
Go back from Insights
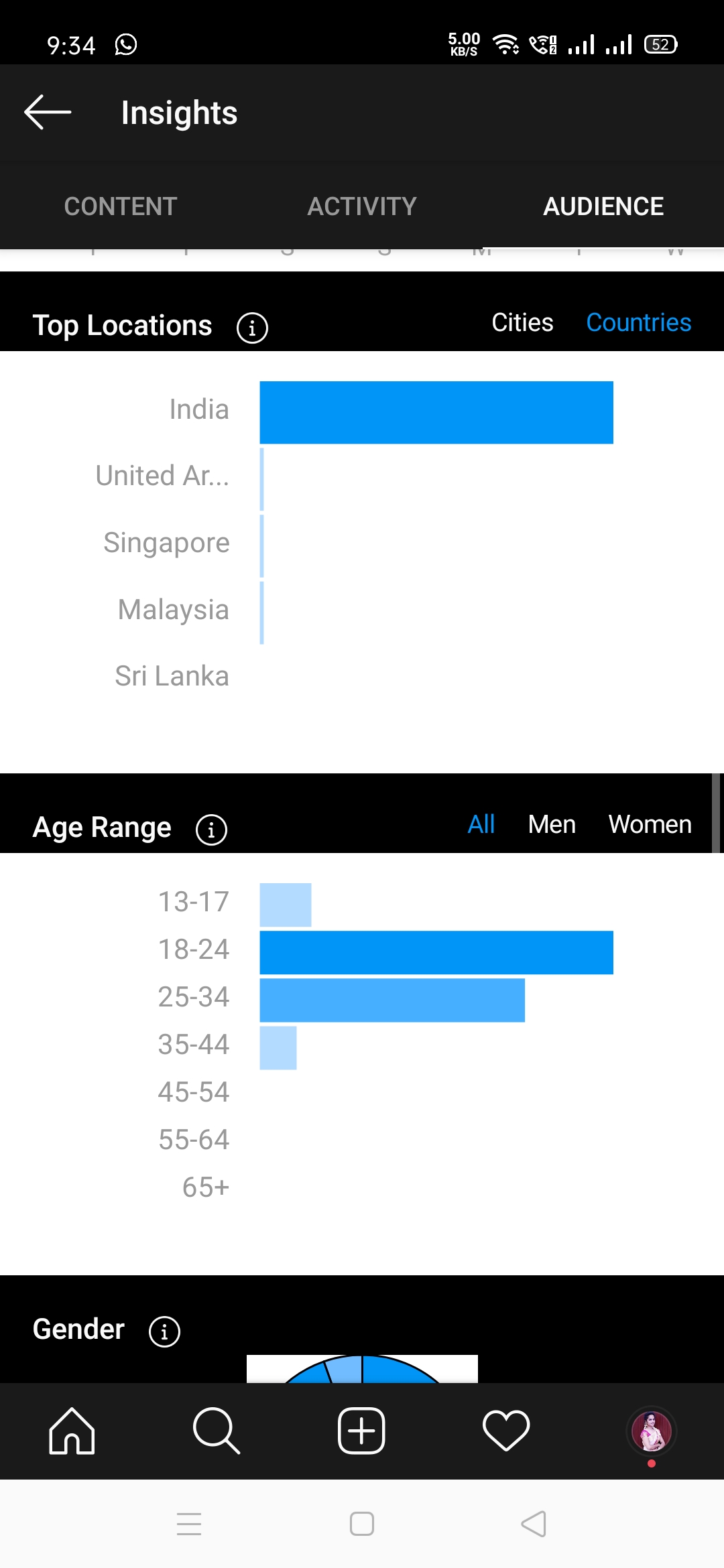tap(48, 112)
